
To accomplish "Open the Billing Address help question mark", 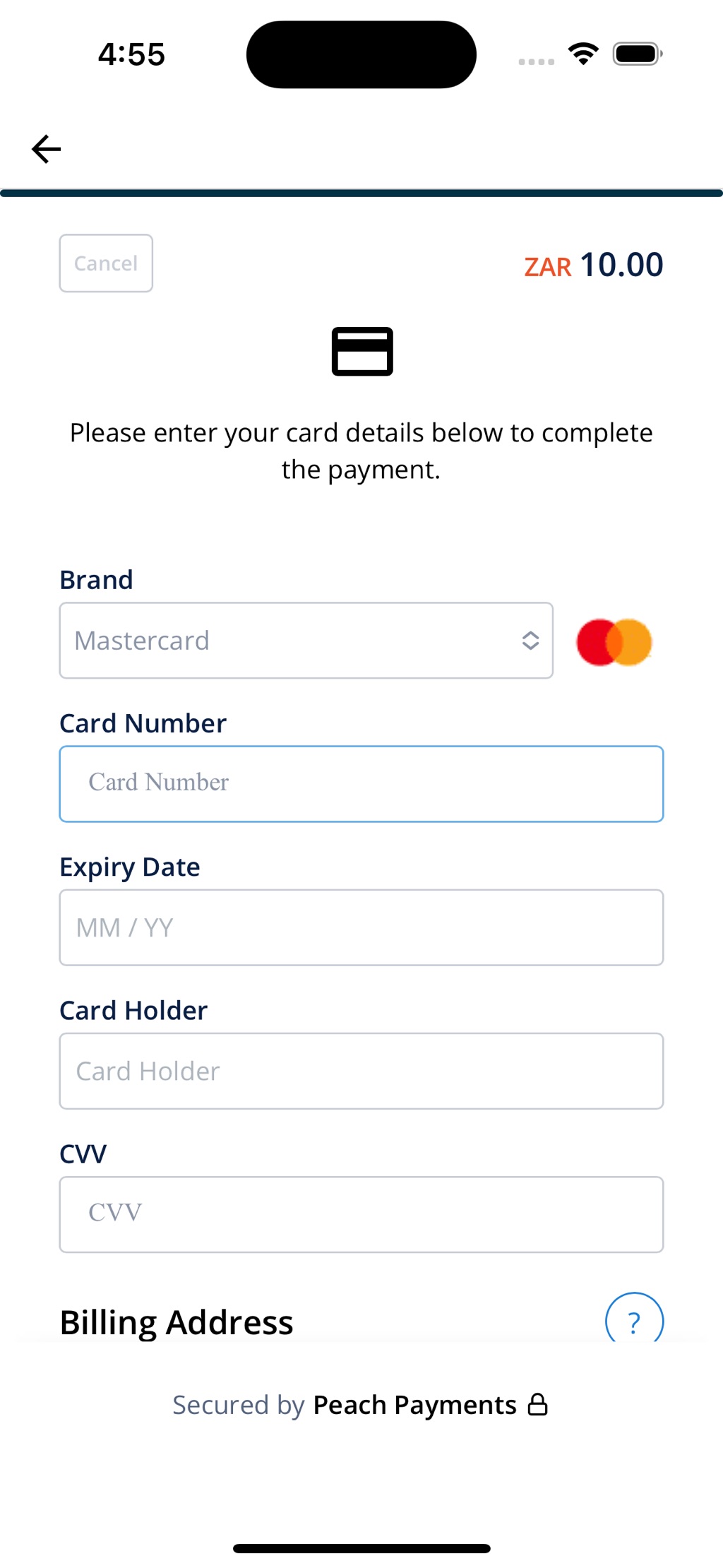I will click(x=634, y=1318).
